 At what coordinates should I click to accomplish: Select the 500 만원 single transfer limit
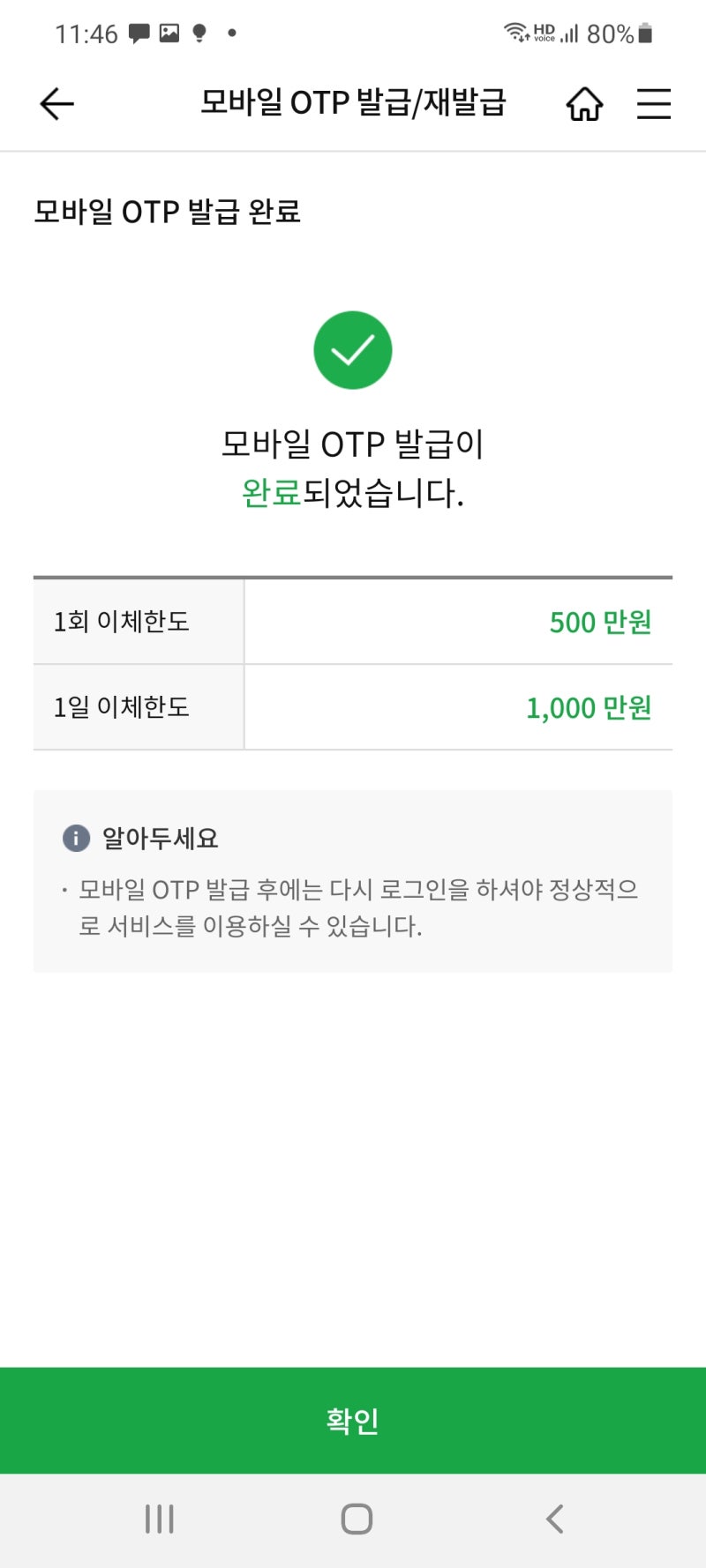pos(600,622)
